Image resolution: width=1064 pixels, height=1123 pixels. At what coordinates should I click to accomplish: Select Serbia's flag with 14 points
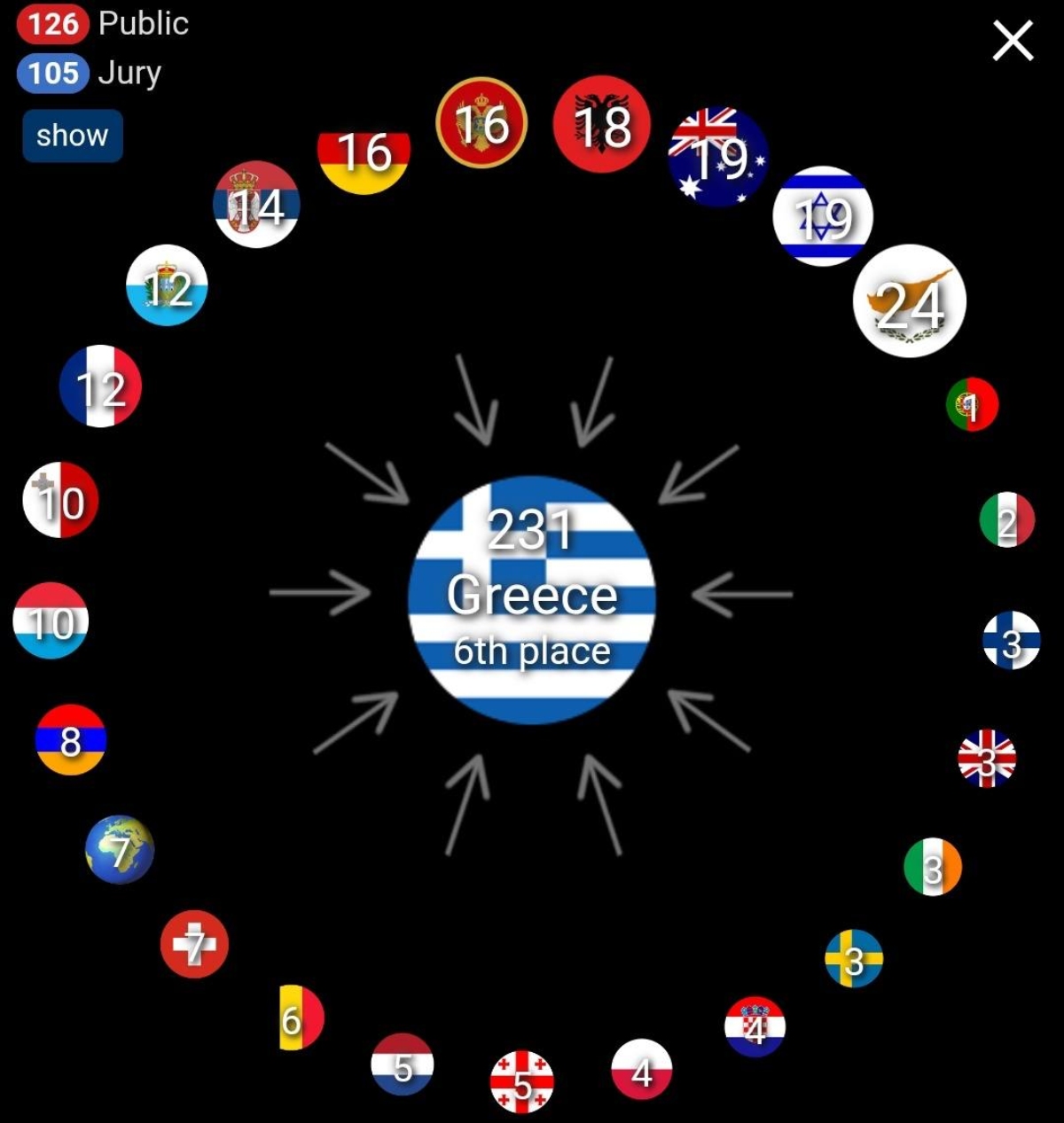(x=257, y=205)
